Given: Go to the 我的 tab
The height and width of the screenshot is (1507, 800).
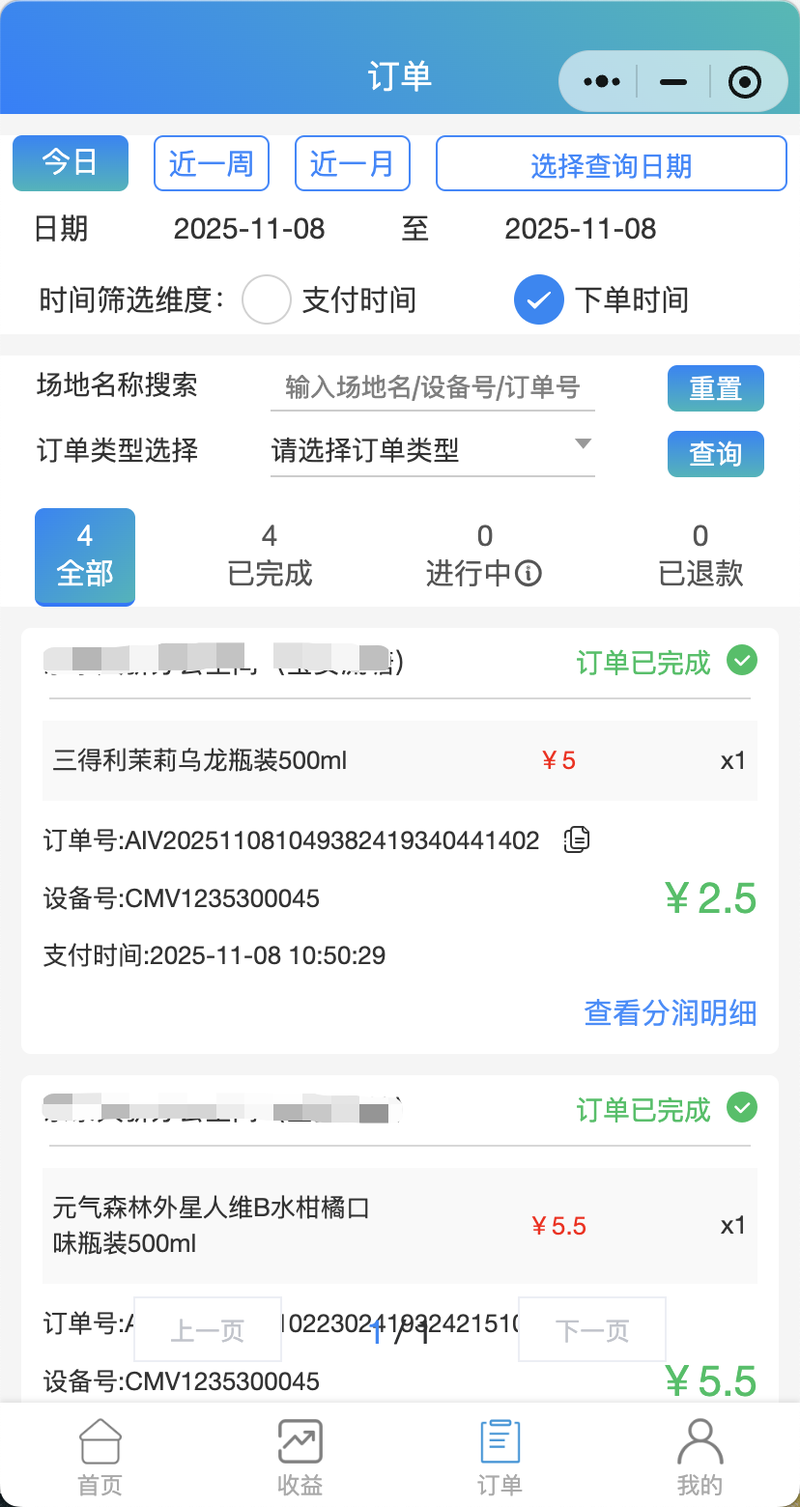Looking at the screenshot, I should (x=700, y=1457).
